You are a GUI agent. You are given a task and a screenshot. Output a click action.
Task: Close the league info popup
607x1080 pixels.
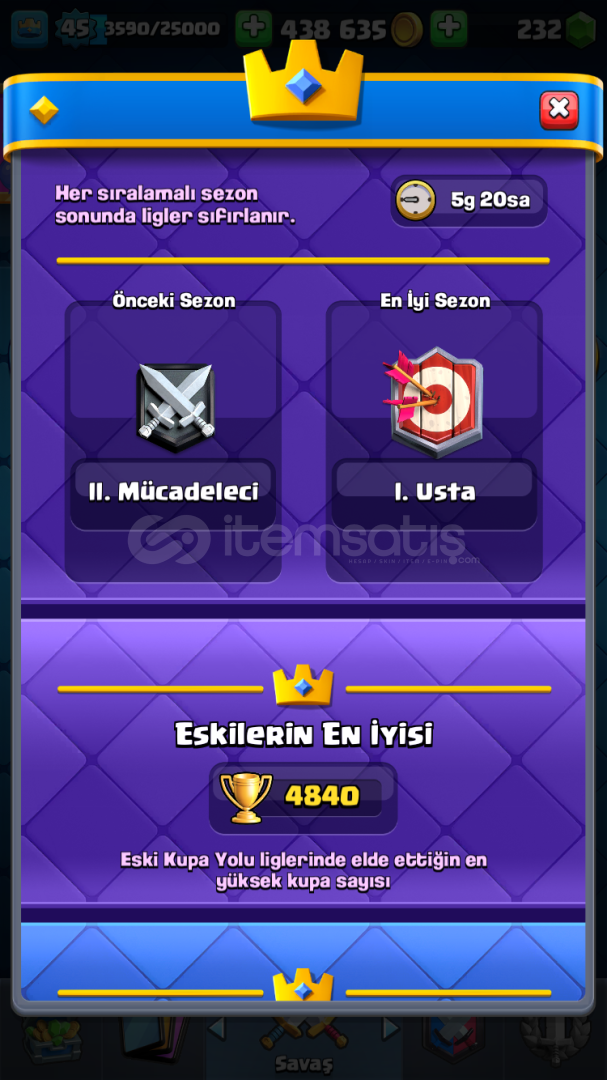[559, 110]
